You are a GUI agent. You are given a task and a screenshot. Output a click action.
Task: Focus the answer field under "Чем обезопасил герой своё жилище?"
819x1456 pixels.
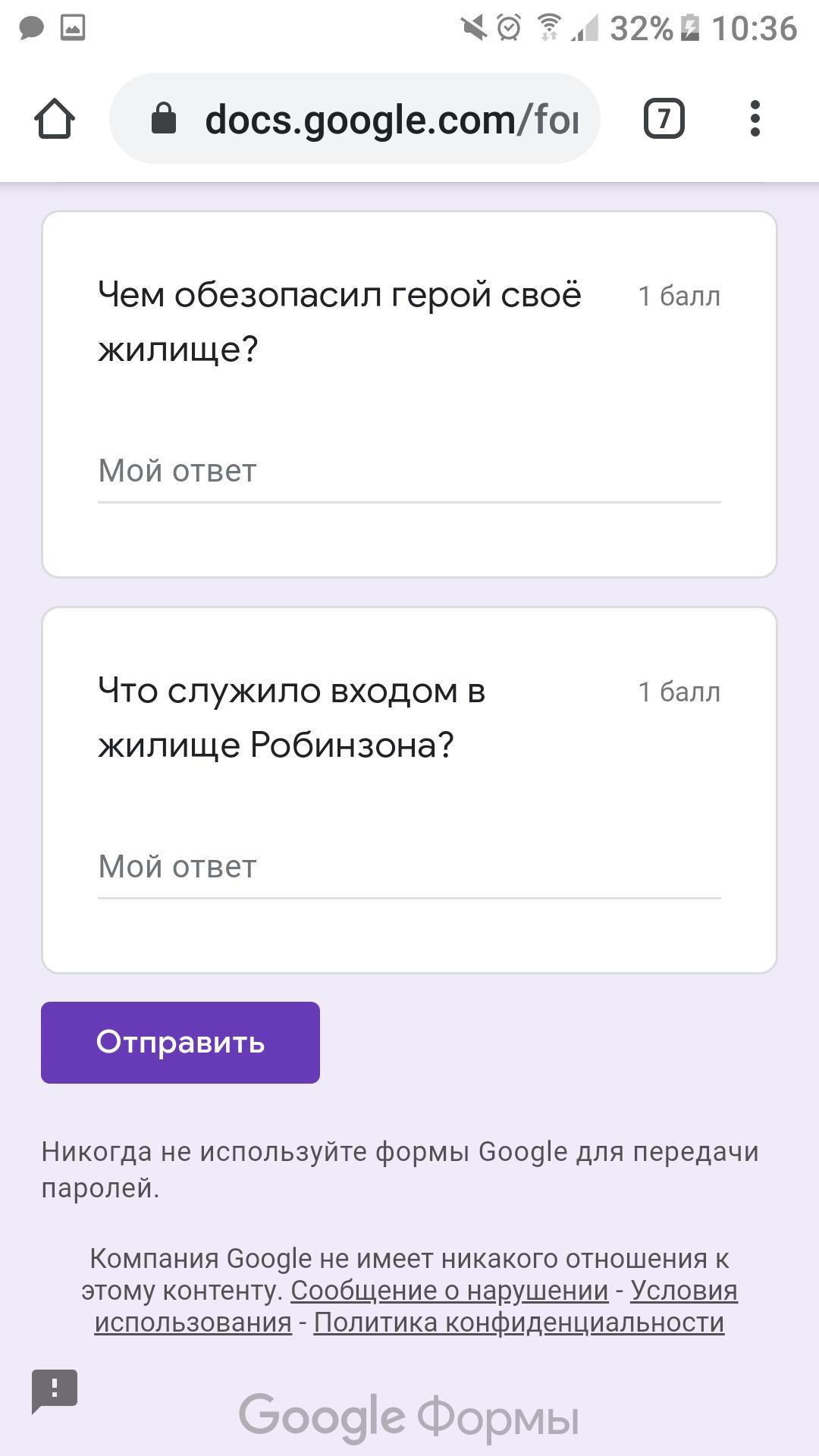point(409,472)
